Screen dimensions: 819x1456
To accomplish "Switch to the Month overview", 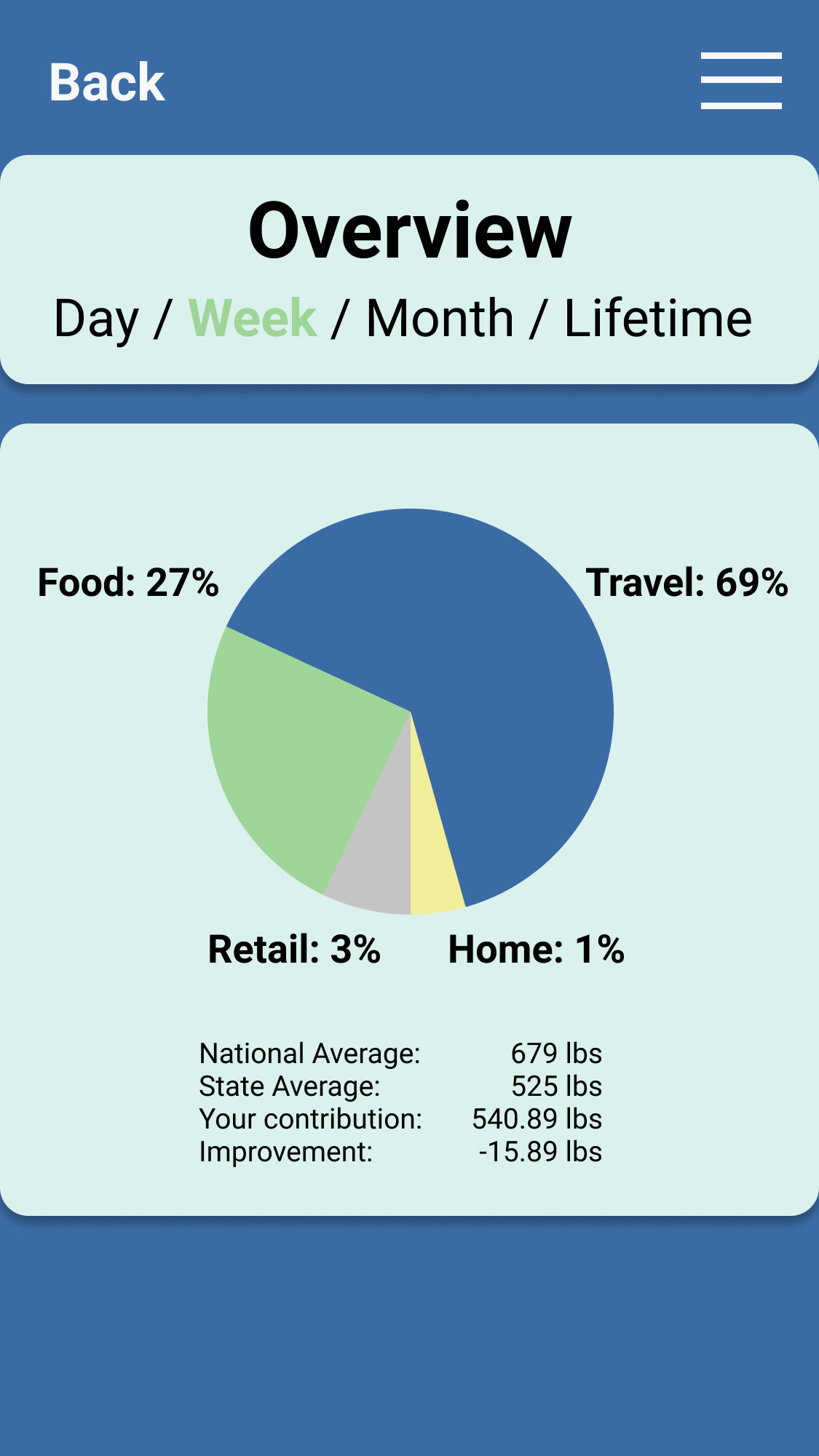I will (440, 318).
